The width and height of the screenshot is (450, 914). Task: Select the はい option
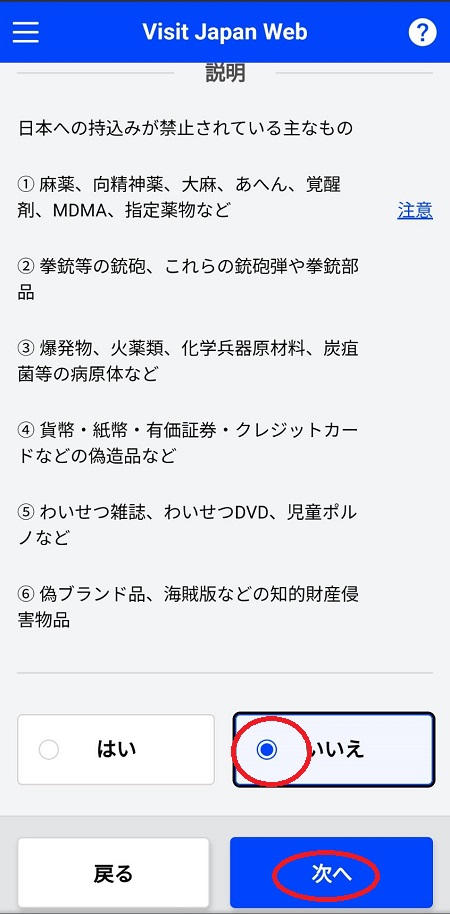(x=116, y=750)
